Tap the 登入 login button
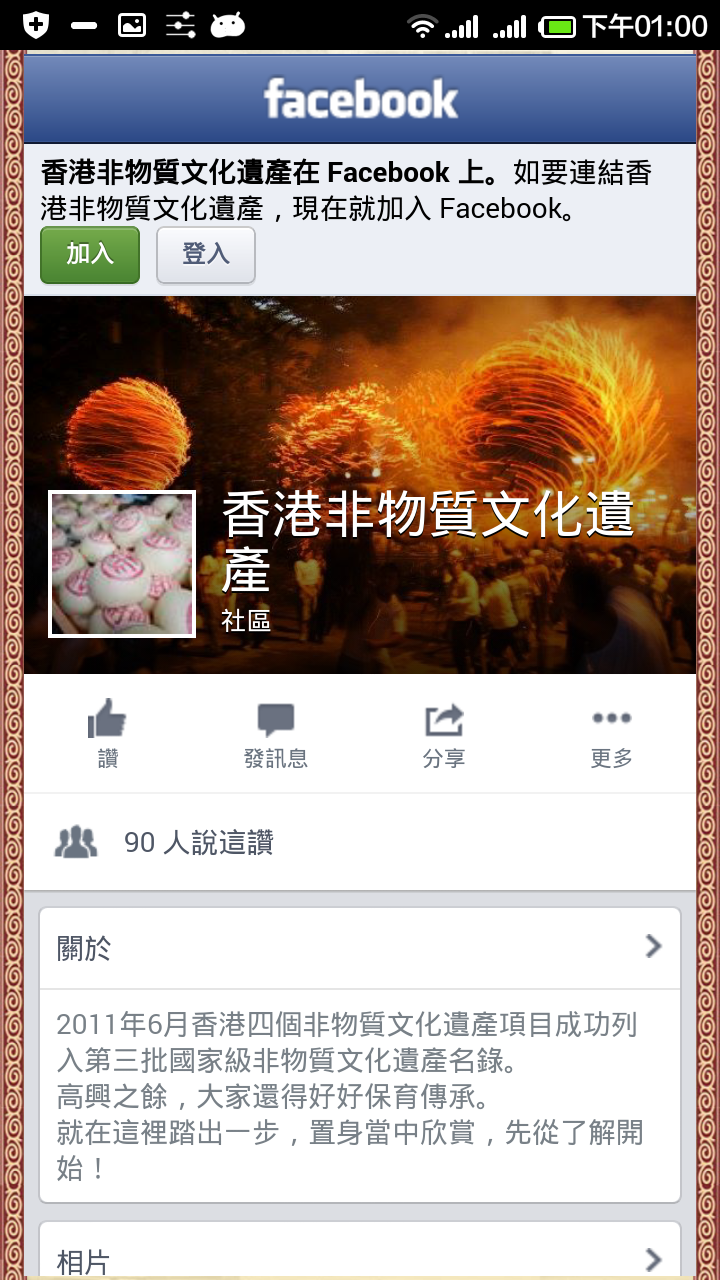720x1280 pixels. click(206, 255)
